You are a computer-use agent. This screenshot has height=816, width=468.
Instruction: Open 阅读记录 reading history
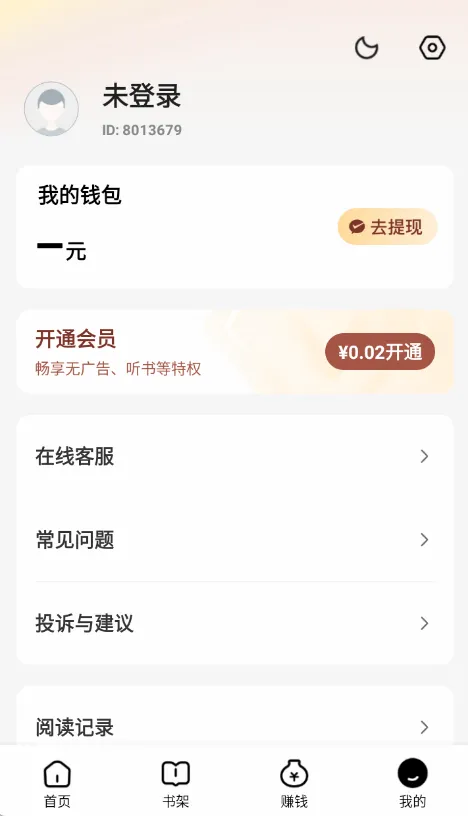(235, 727)
